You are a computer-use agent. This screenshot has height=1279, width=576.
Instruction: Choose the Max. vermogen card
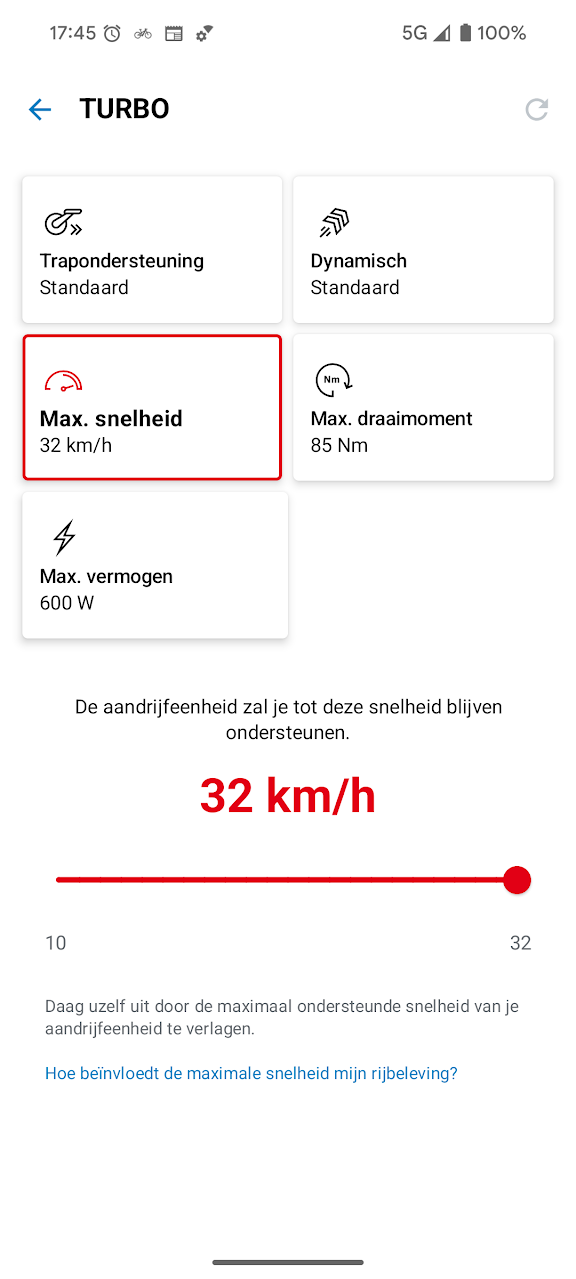coord(155,565)
